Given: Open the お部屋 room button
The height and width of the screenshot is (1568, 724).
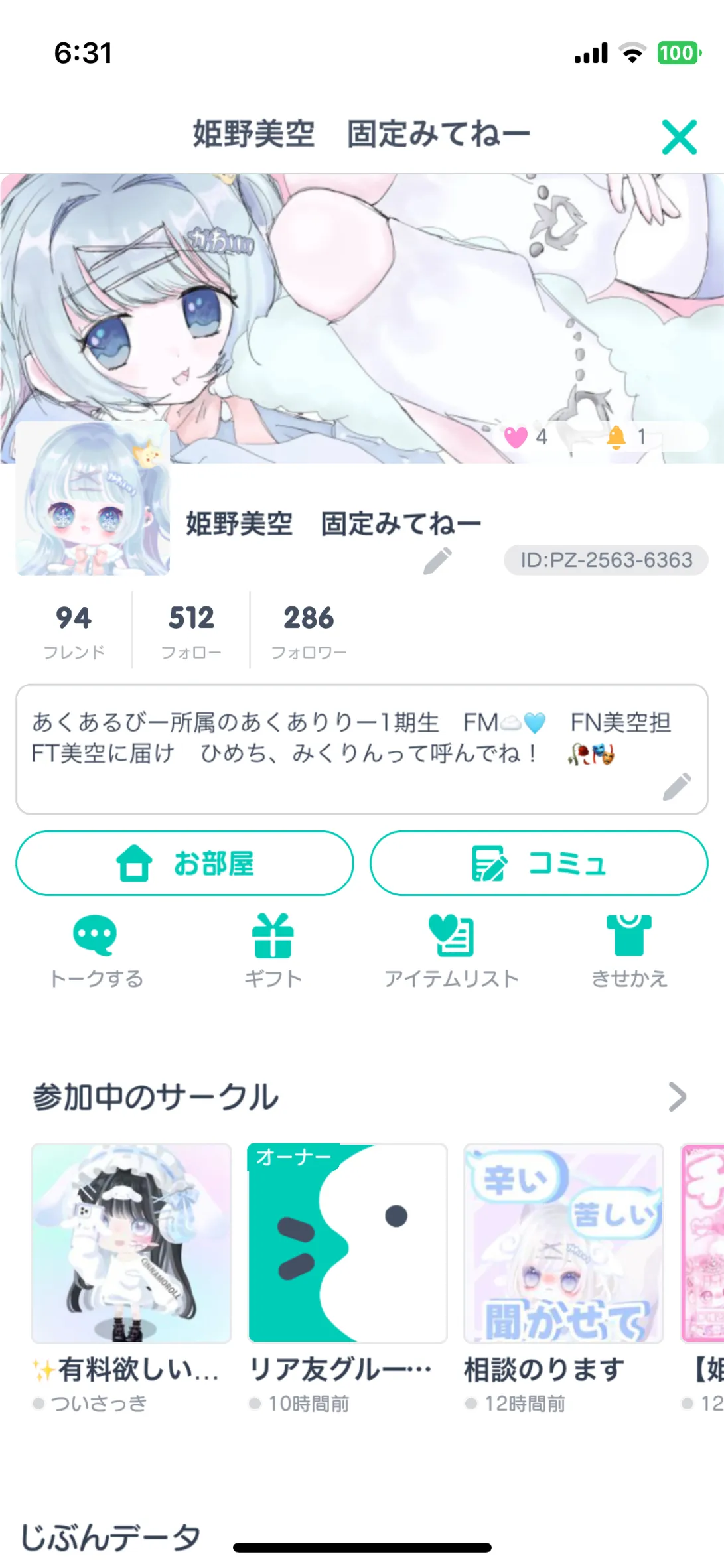Looking at the screenshot, I should (184, 863).
